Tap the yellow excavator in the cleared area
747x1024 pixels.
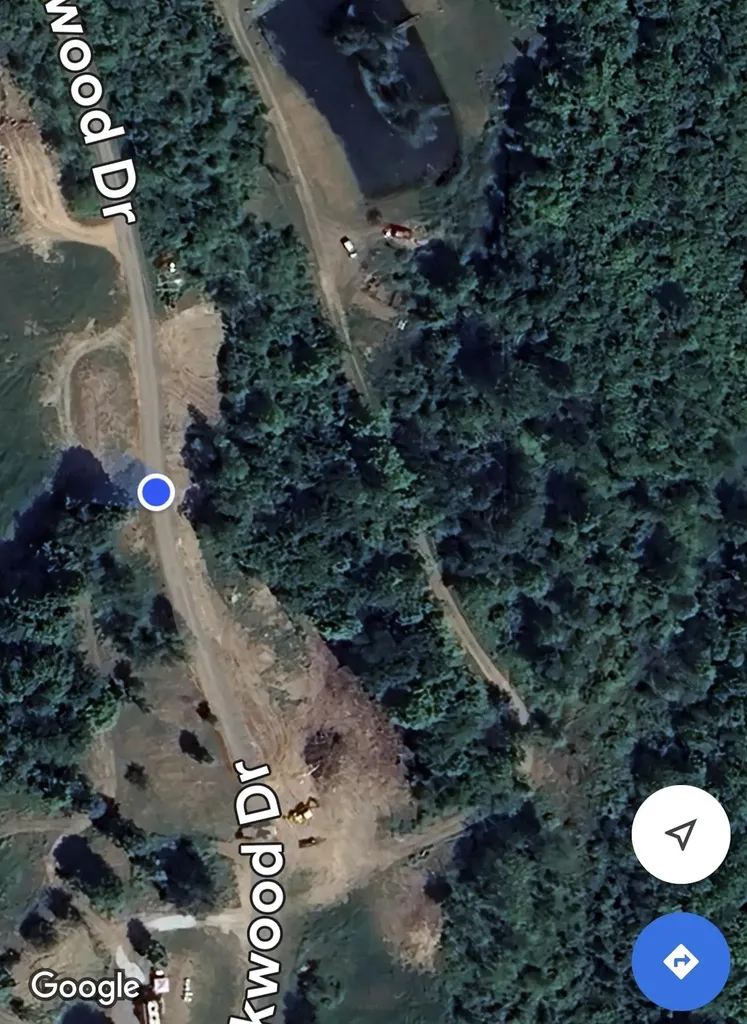click(301, 812)
